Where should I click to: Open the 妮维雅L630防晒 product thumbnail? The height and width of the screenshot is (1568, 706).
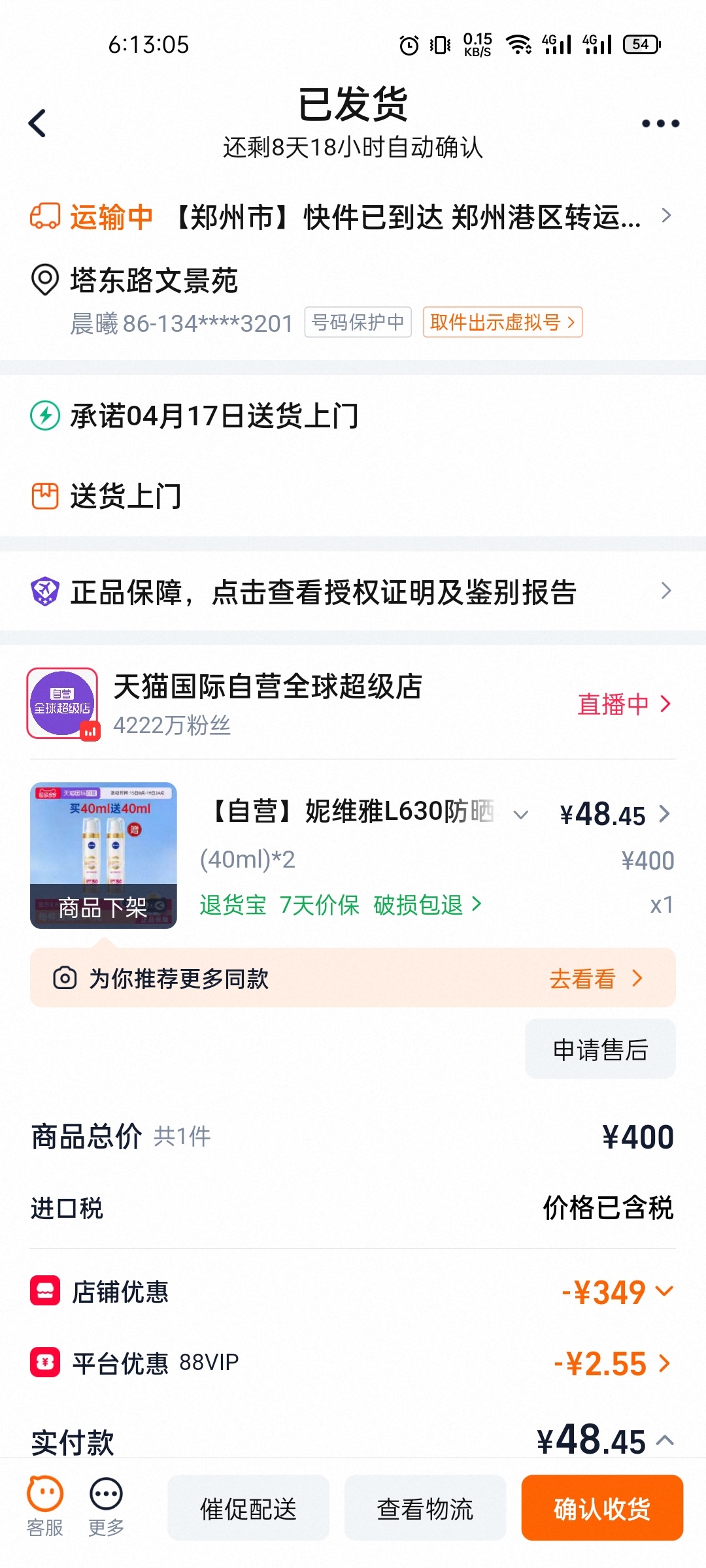[103, 855]
